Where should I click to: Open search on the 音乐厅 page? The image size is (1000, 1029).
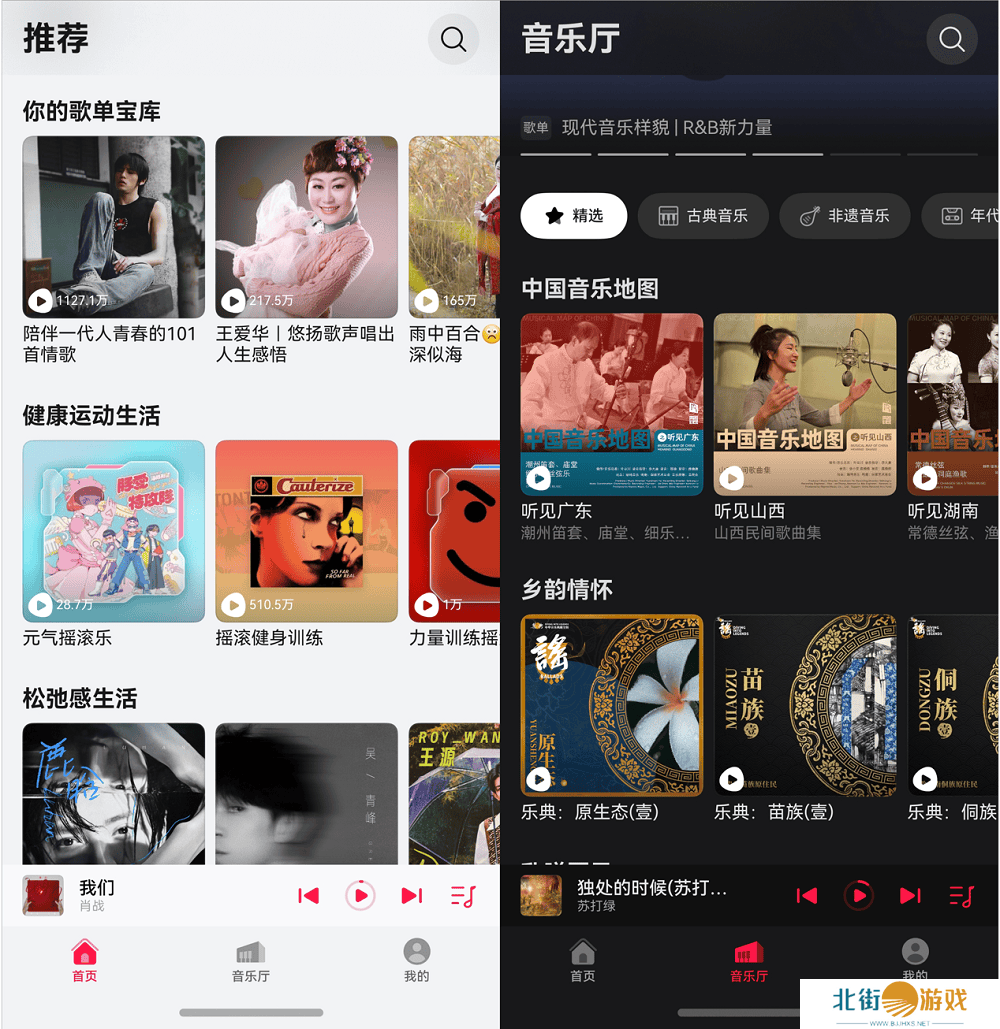tap(952, 39)
